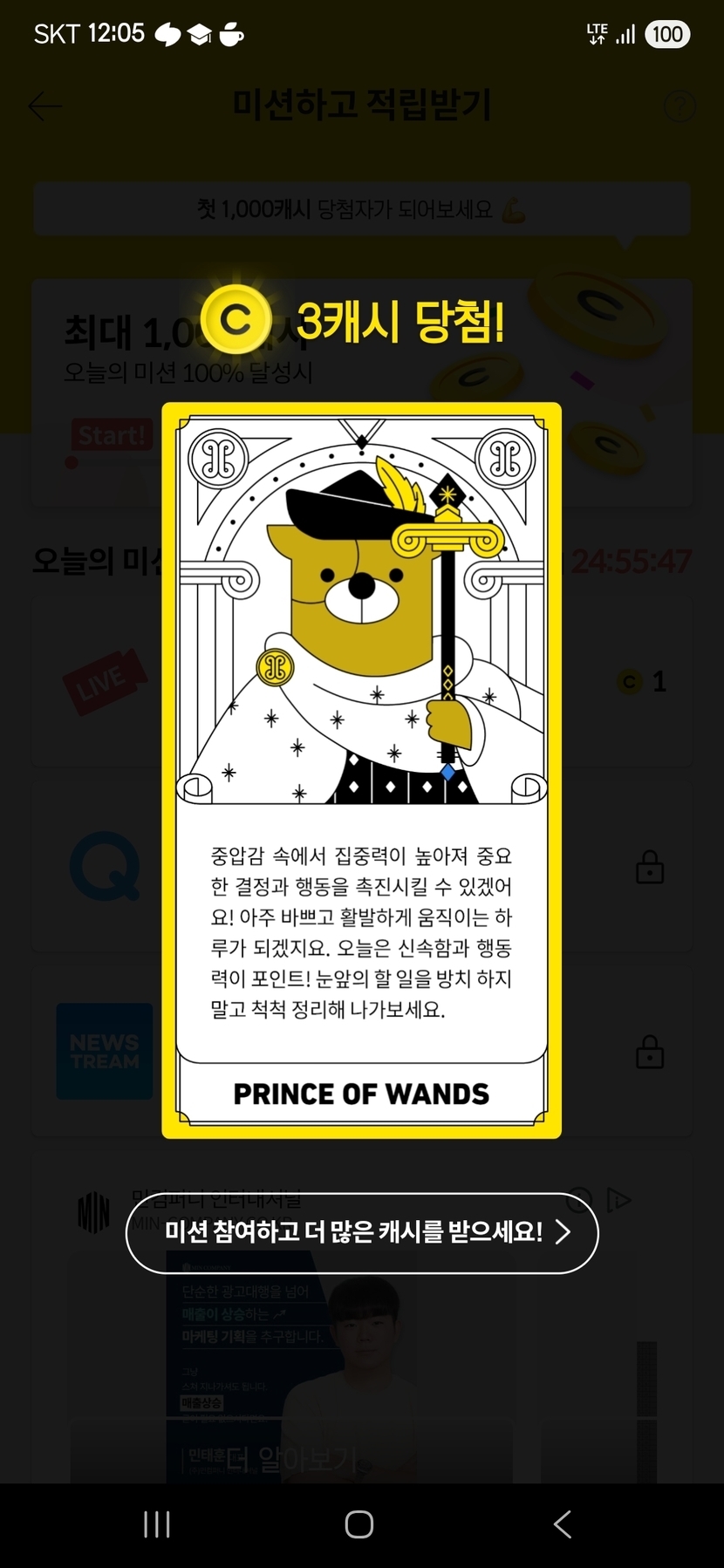Tap '미션 참여하고 더 많은 캐시를 받으세요!' button
Viewport: 724px width, 1568px height.
362,1232
